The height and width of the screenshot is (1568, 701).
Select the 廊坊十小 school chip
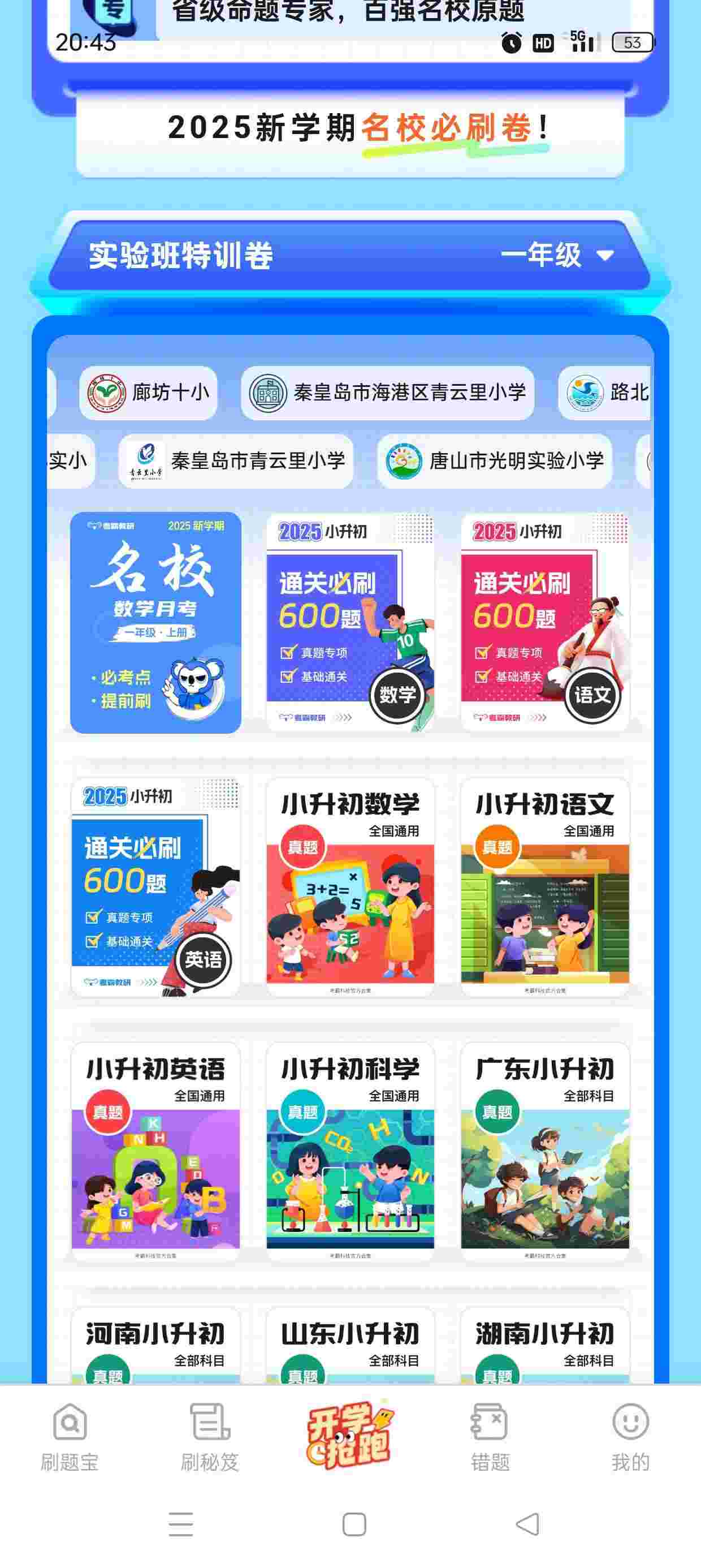[148, 393]
